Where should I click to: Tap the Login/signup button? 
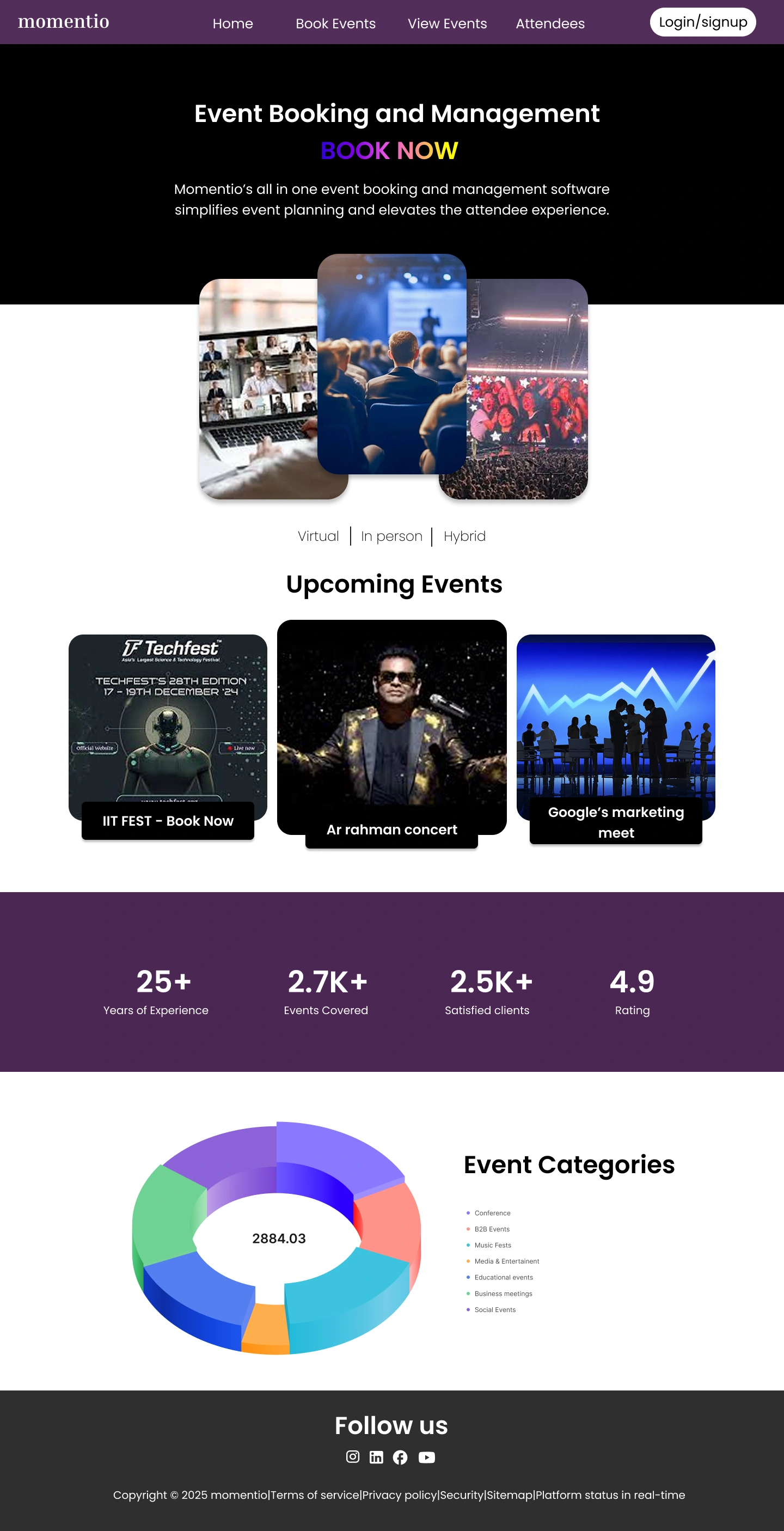(x=702, y=22)
